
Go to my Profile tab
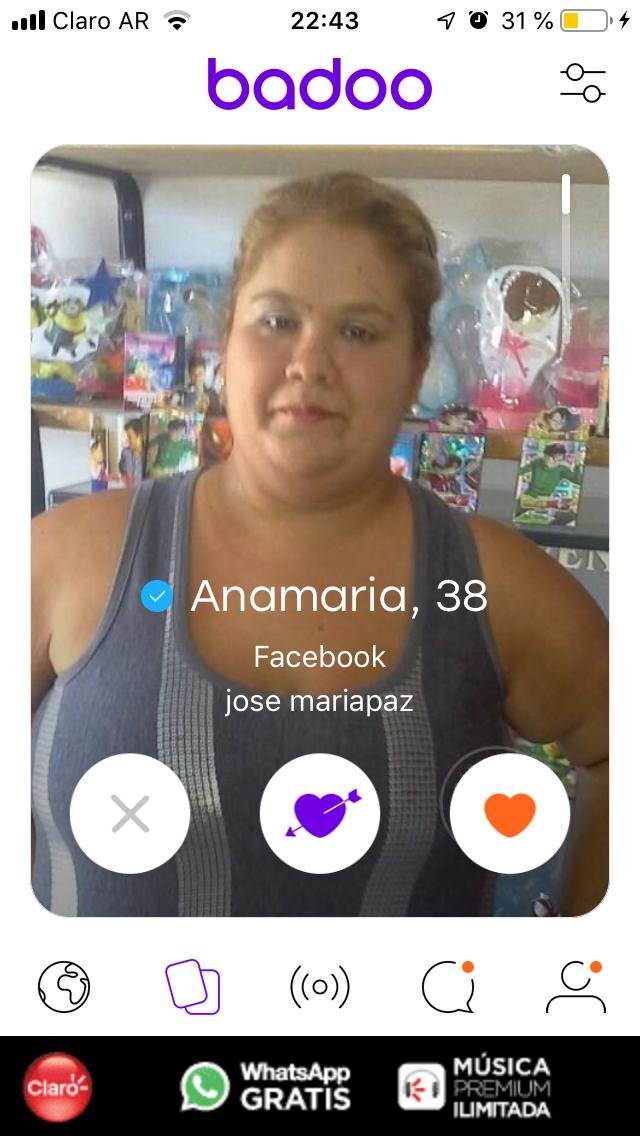pyautogui.click(x=575, y=987)
